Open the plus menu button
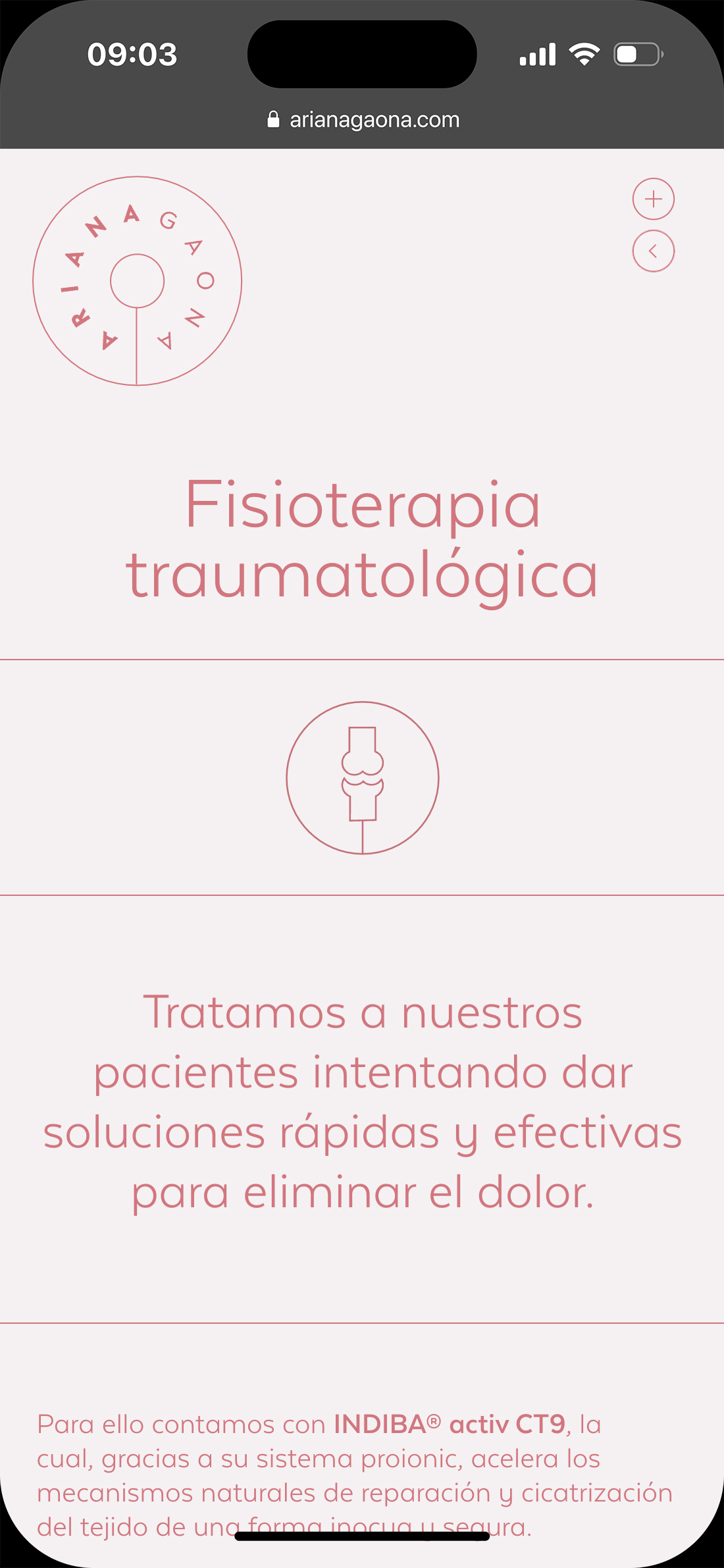 (x=653, y=199)
